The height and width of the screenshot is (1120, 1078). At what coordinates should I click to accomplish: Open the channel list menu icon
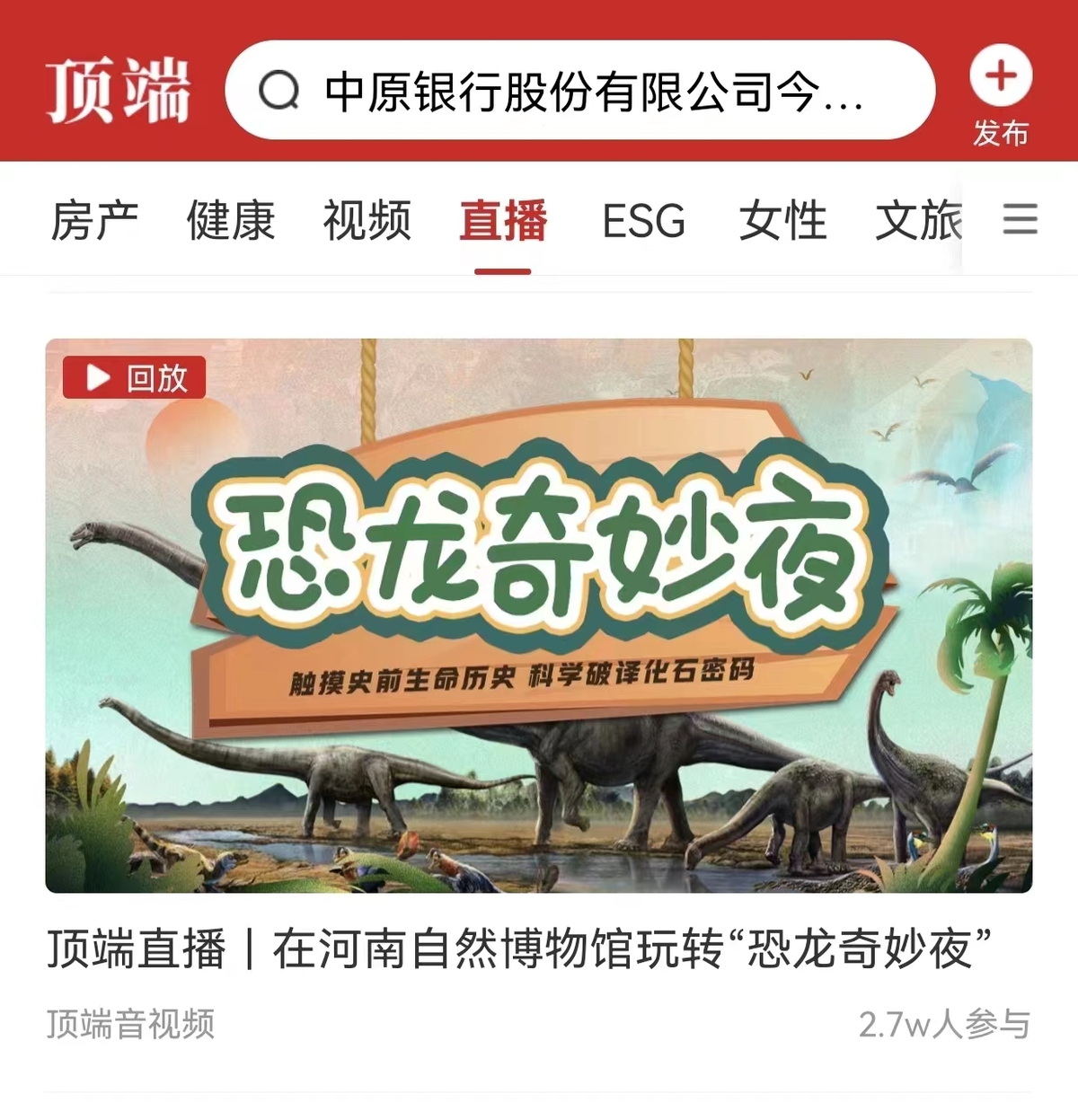coord(1020,219)
